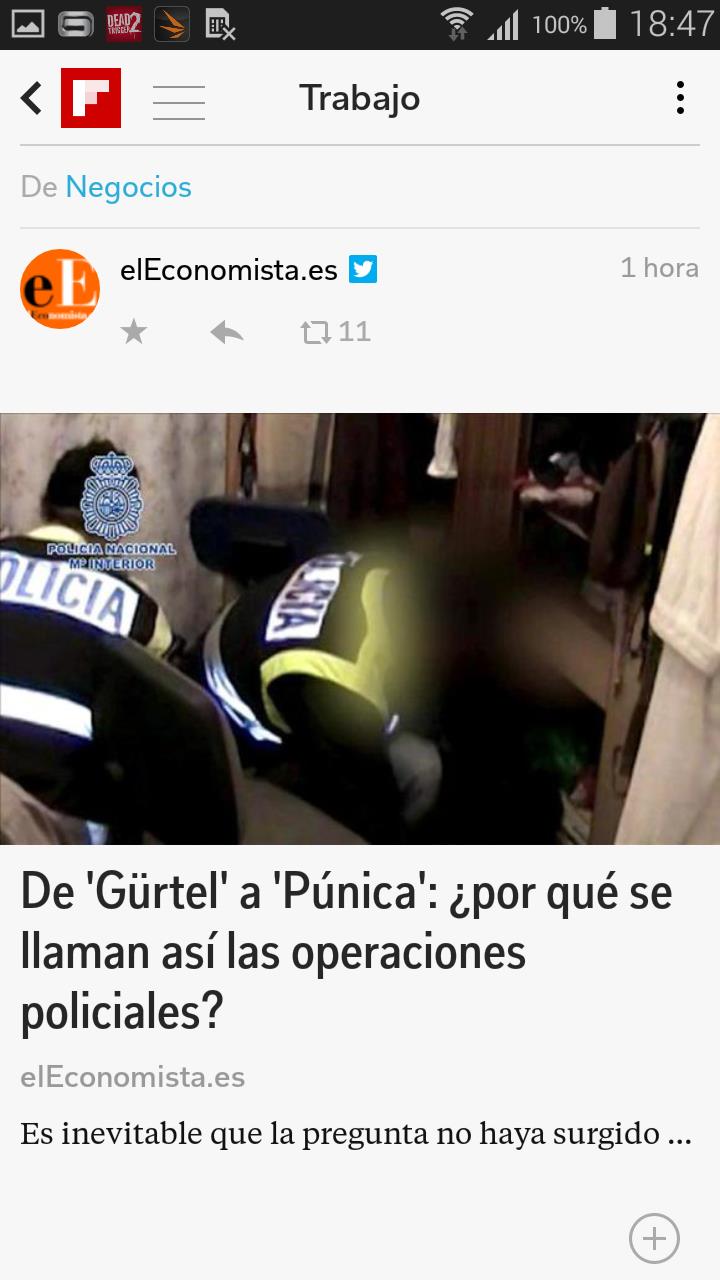Open the Negocios topic link
The width and height of the screenshot is (720, 1280).
(x=128, y=187)
